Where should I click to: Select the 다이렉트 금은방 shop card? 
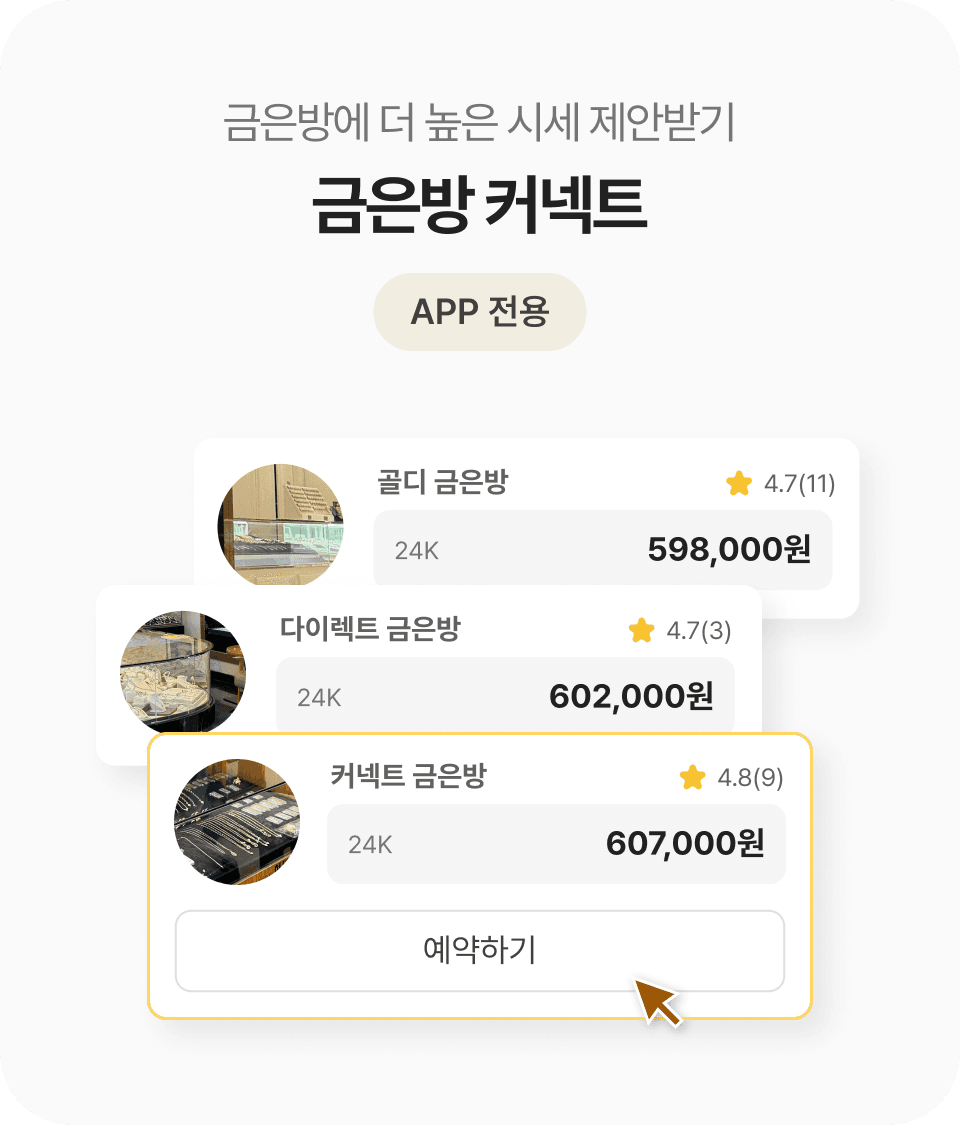point(430,665)
